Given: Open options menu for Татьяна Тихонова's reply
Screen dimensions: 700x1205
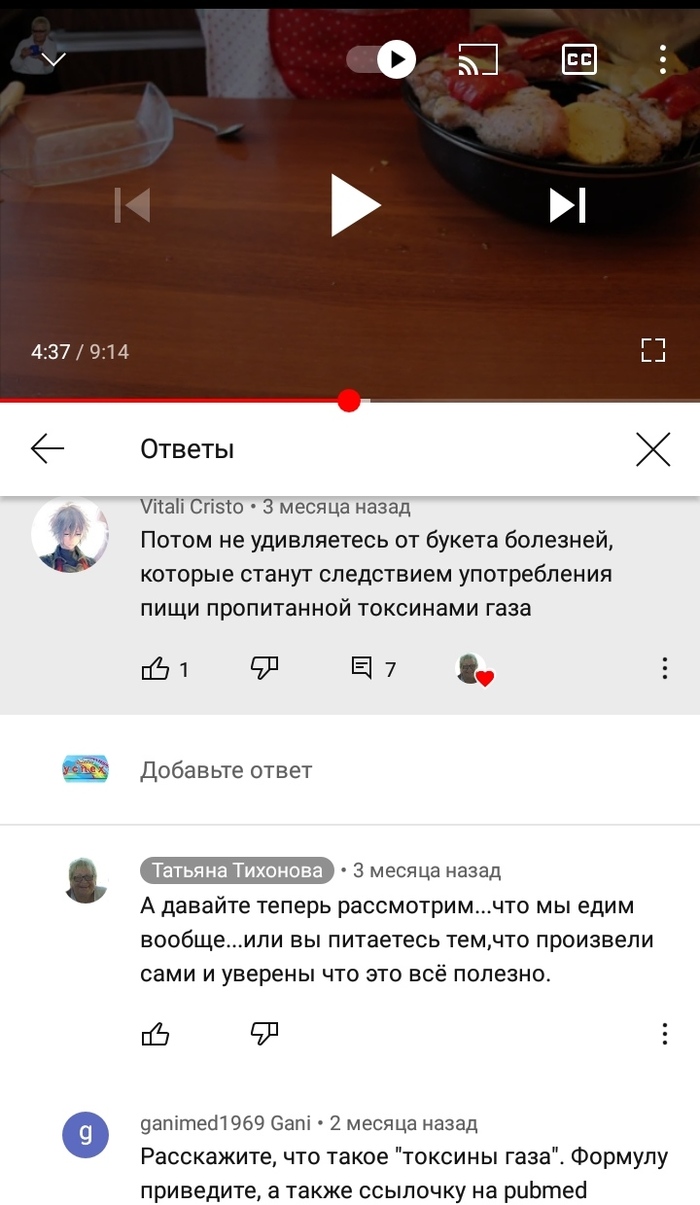Looking at the screenshot, I should (664, 1034).
